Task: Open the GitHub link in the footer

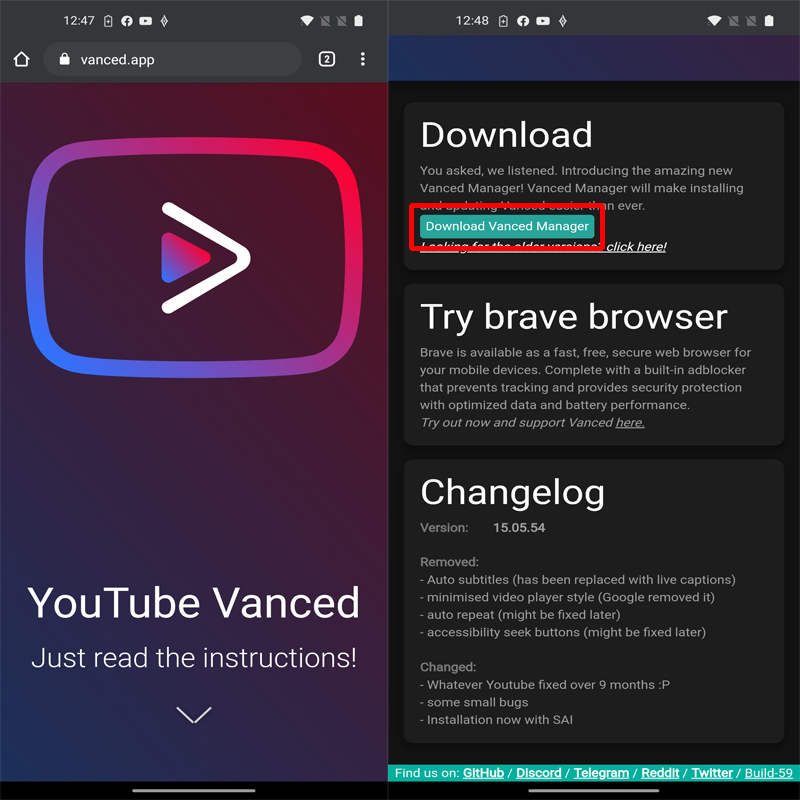Action: (x=483, y=773)
